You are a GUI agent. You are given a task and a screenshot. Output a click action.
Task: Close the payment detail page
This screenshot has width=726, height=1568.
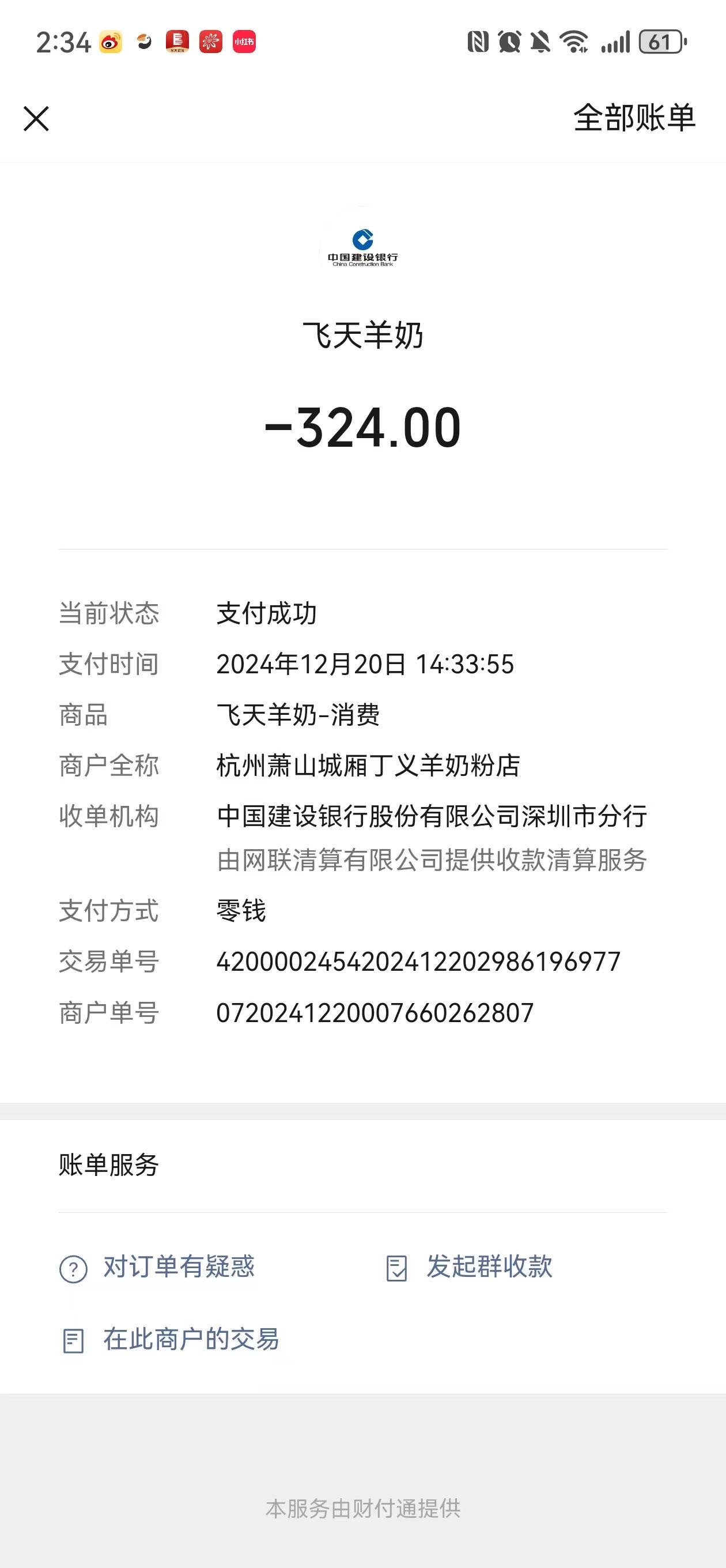[x=36, y=118]
